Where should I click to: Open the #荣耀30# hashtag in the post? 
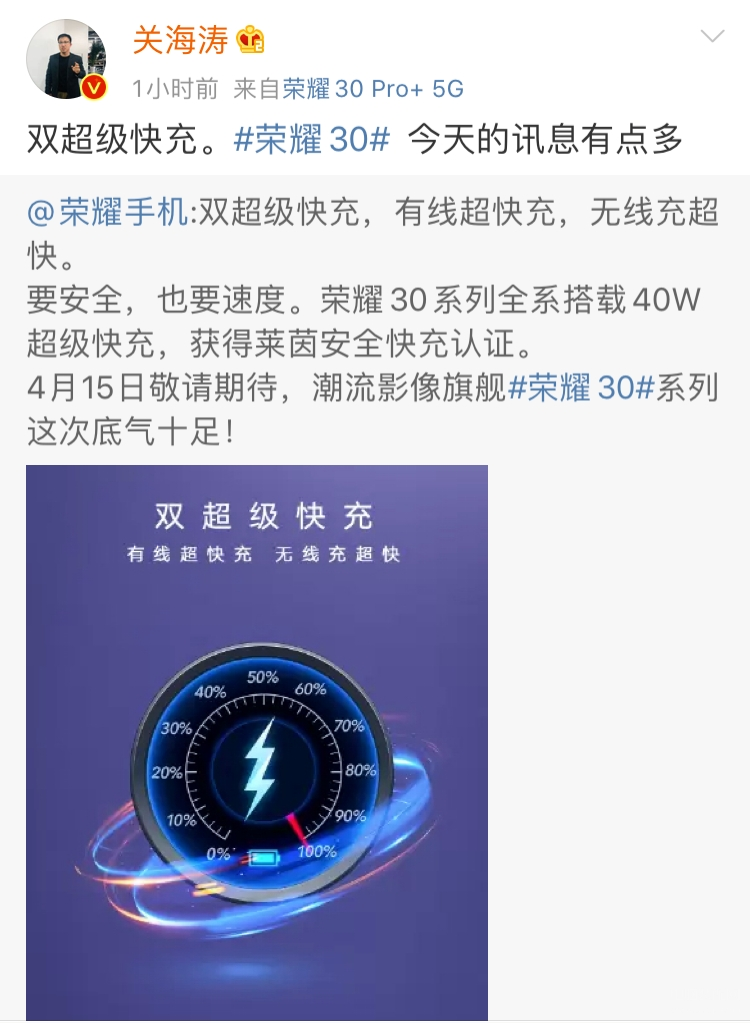click(x=311, y=140)
